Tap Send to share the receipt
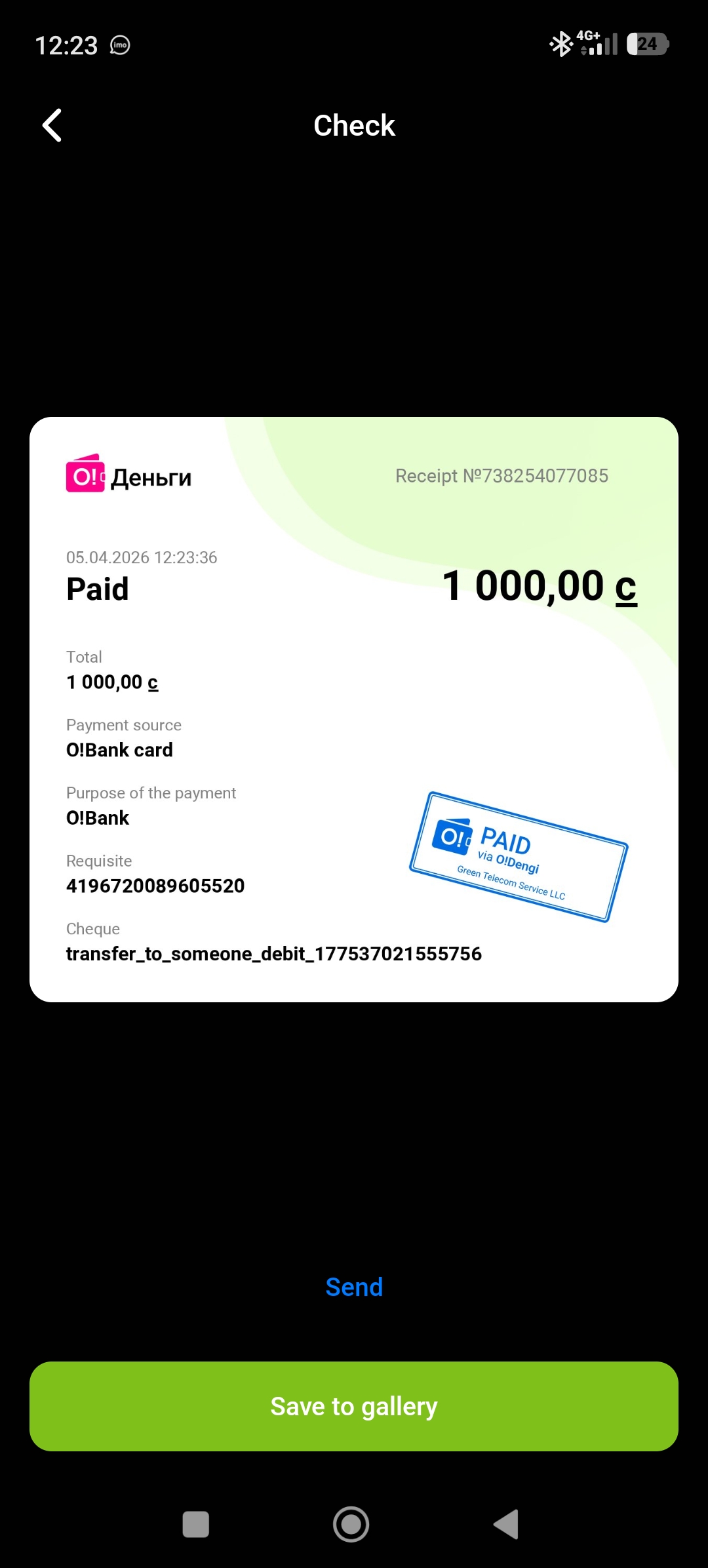 tap(354, 1287)
